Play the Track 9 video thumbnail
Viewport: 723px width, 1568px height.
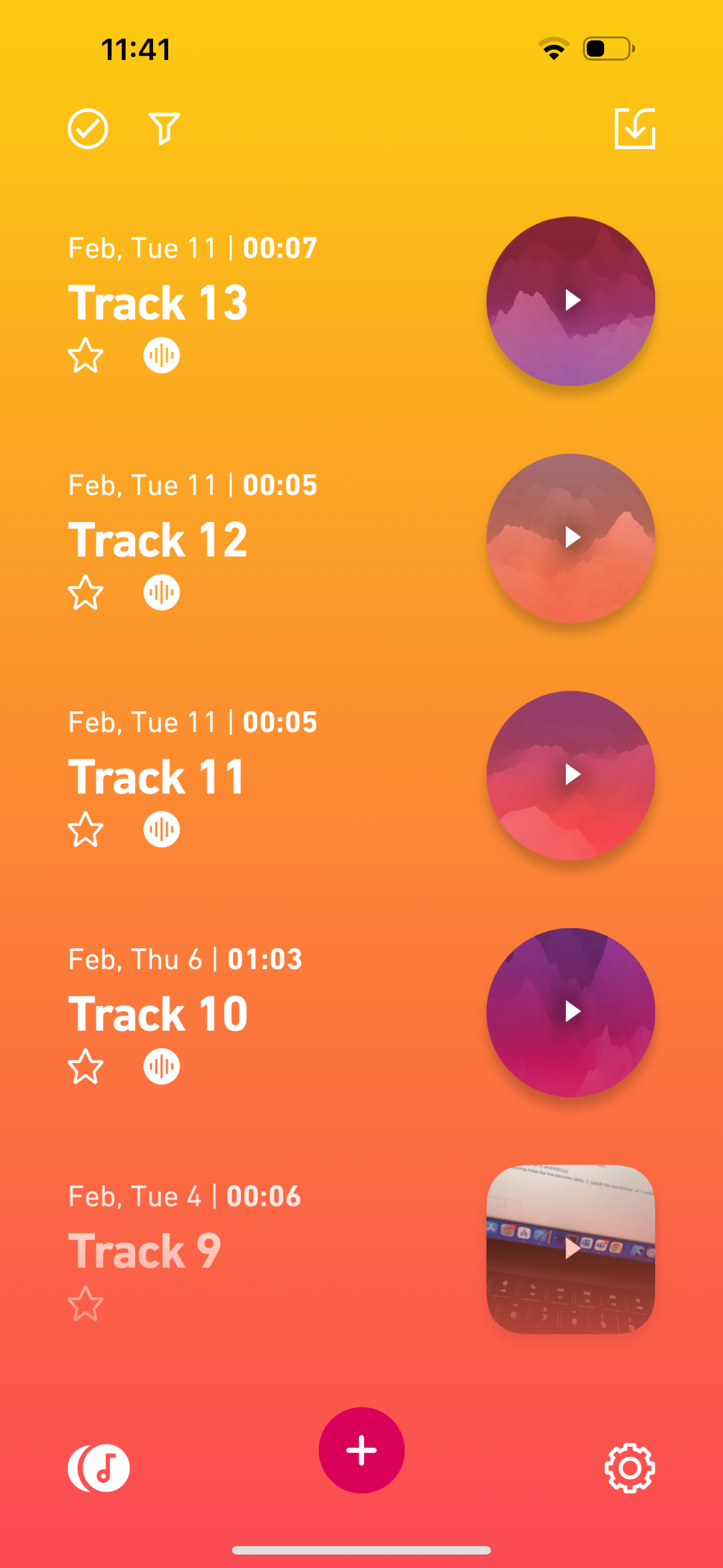[x=571, y=1248]
